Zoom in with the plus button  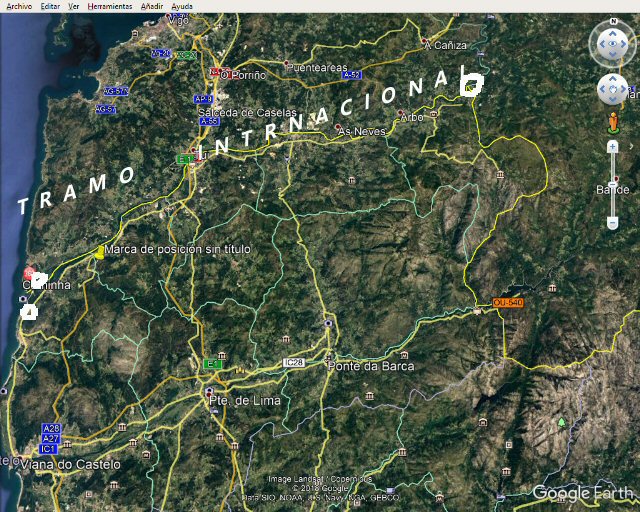point(612,147)
